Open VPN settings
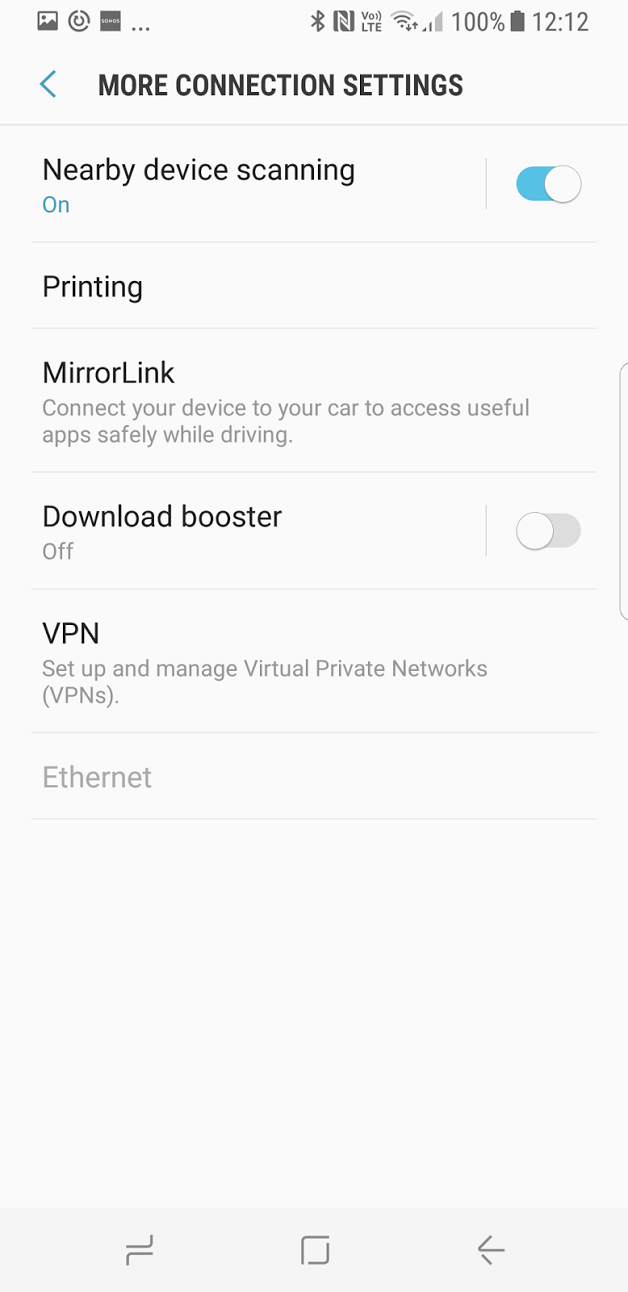This screenshot has height=1292, width=628. coord(314,661)
